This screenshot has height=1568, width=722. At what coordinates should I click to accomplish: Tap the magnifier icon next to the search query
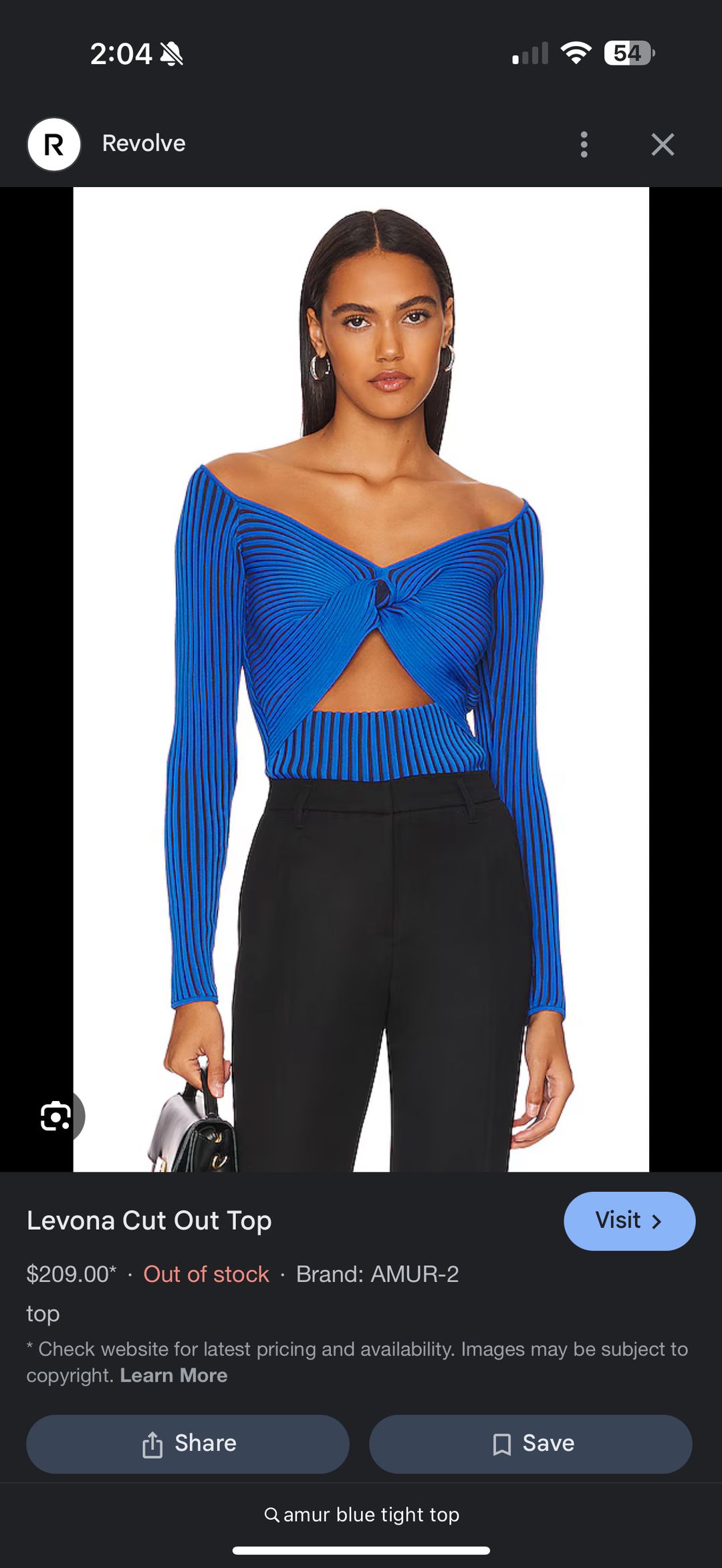click(x=273, y=1515)
